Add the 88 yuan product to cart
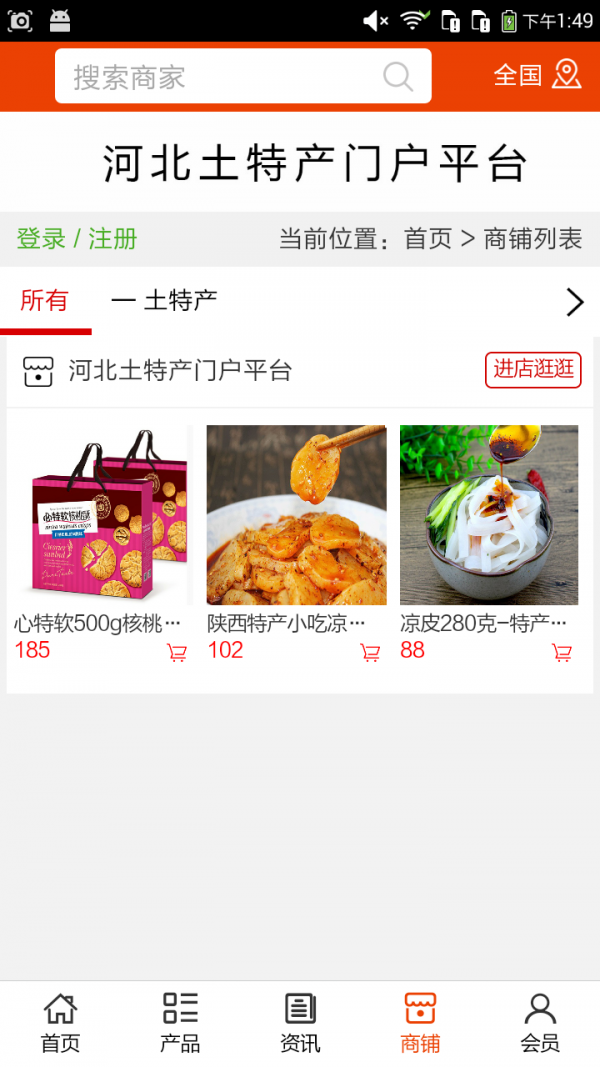 point(562,653)
